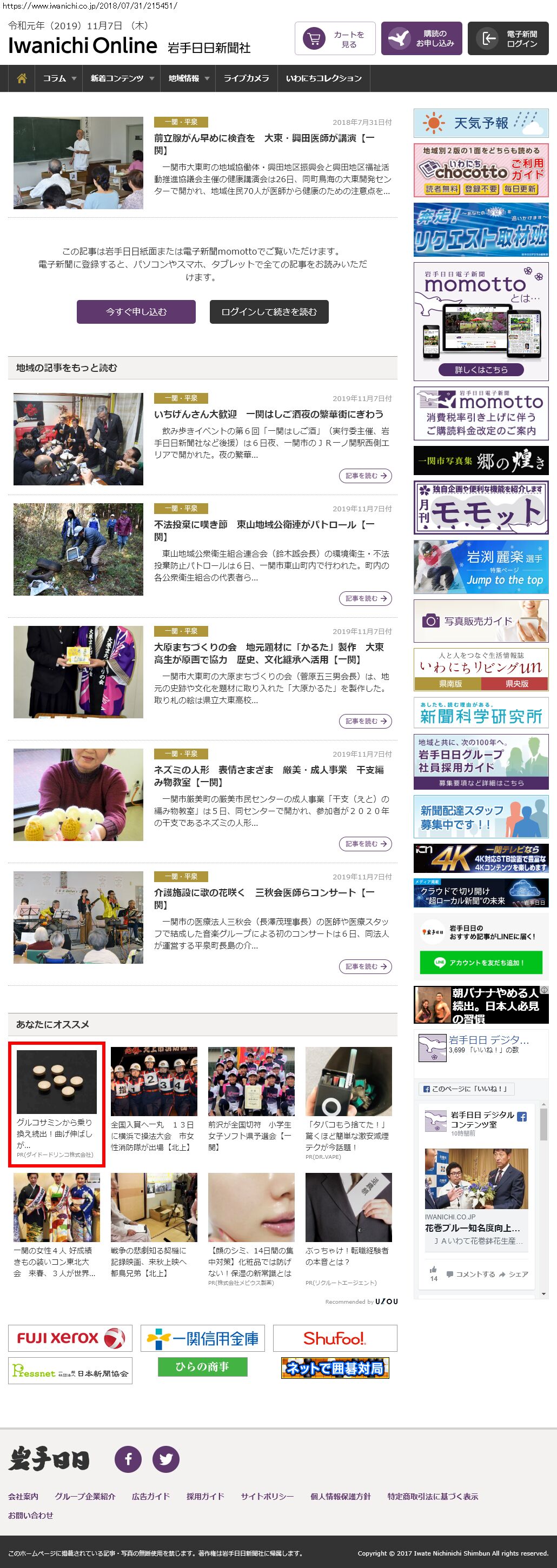Select ログインして続きを読む
557x1568 pixels.
coord(269,312)
